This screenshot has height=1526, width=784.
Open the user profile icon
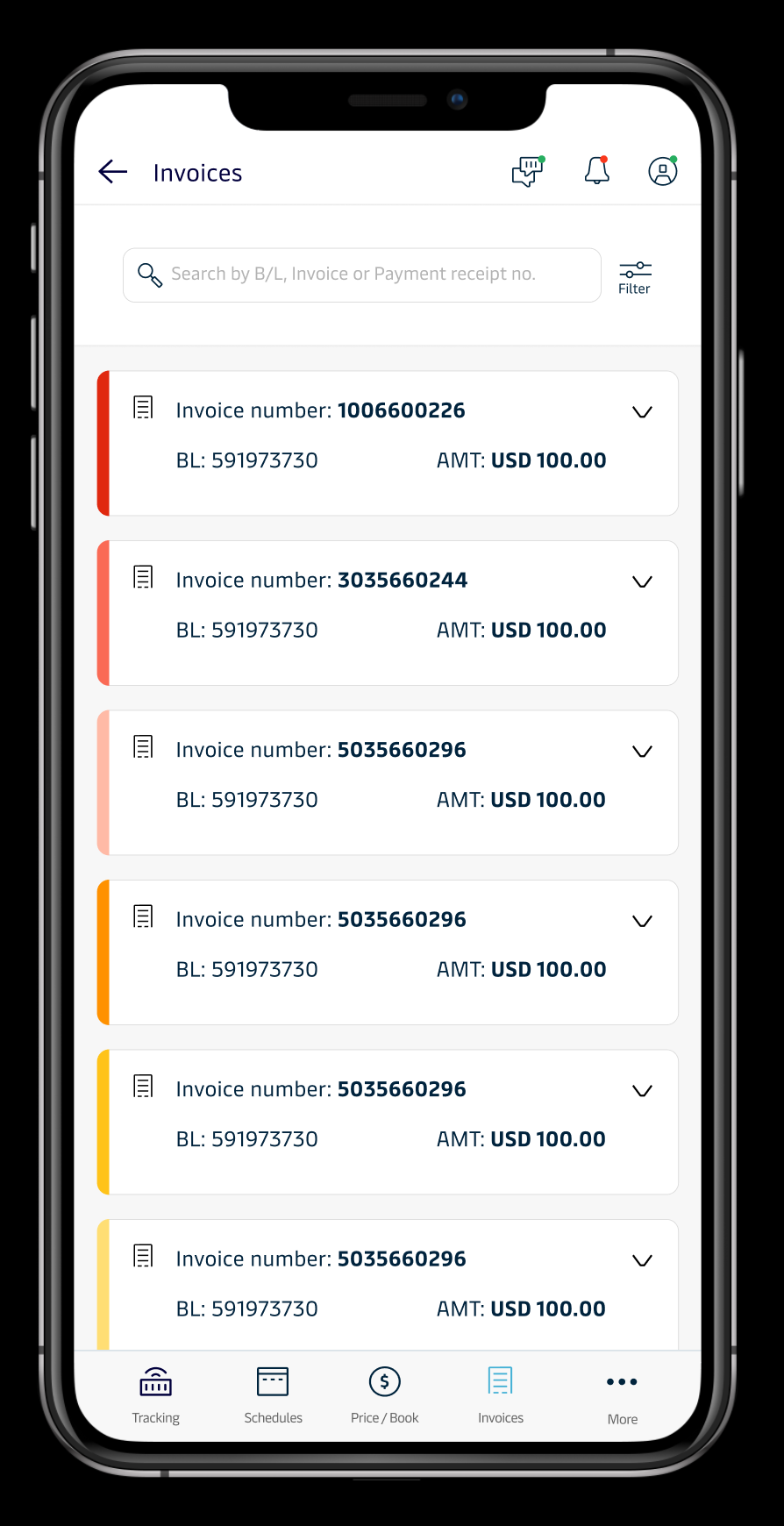(x=663, y=170)
